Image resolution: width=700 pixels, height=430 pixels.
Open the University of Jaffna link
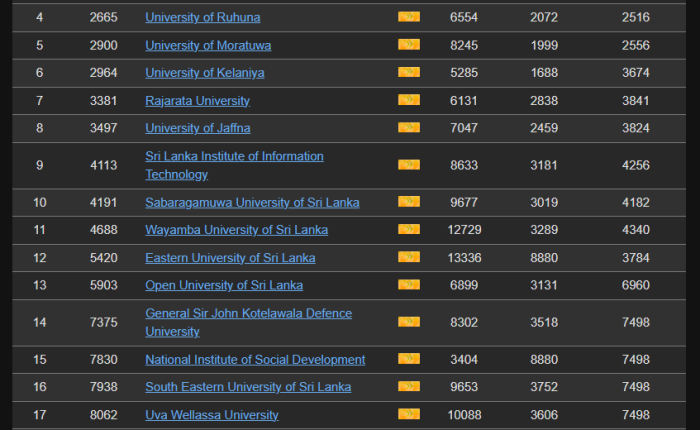coord(198,128)
